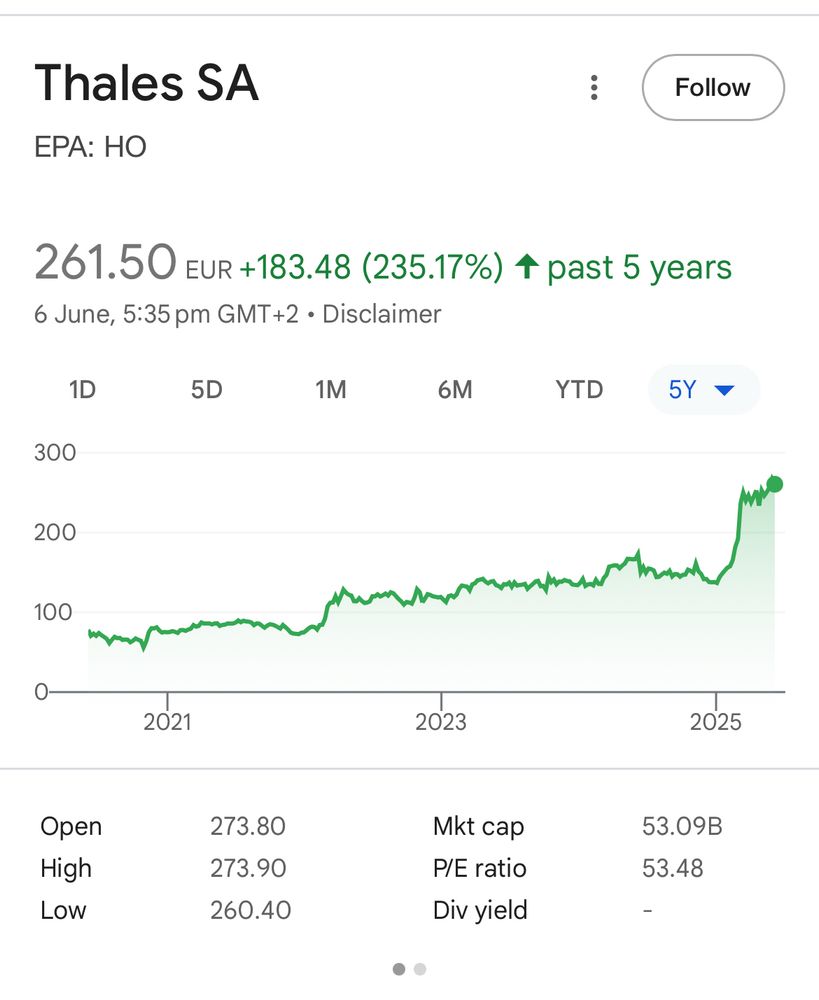
Task: Open the three-dot overflow menu
Action: point(594,88)
